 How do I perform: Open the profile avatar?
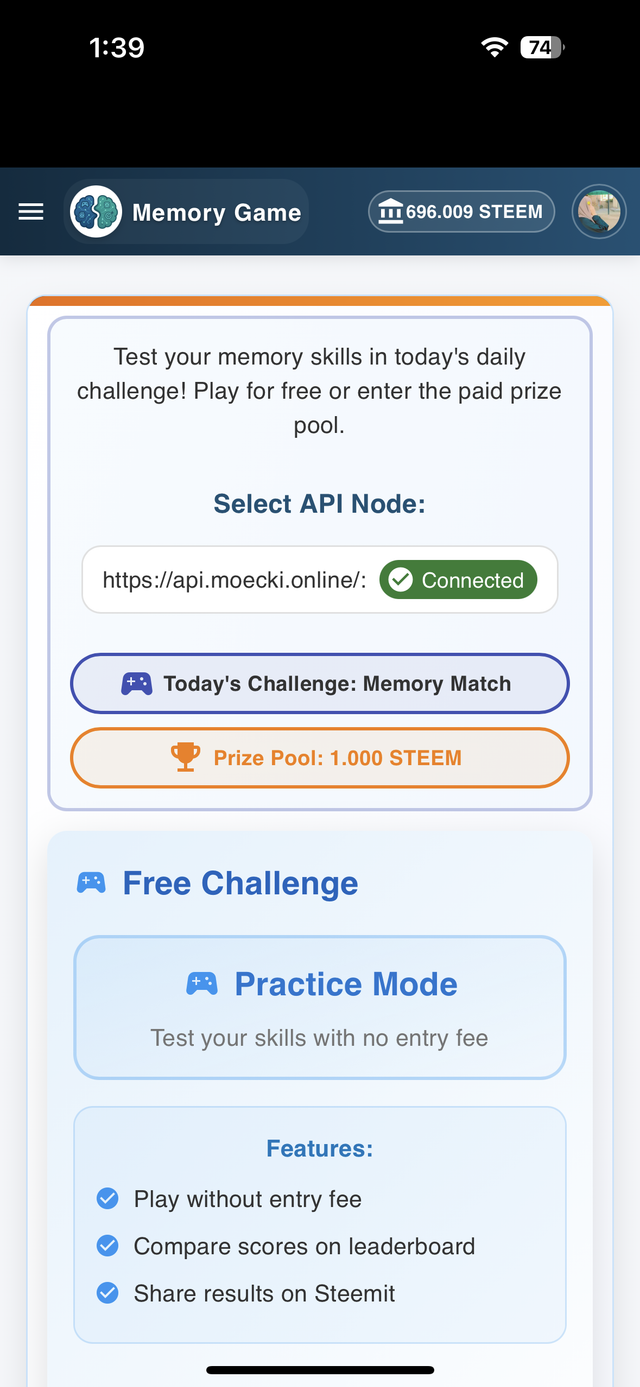[599, 212]
